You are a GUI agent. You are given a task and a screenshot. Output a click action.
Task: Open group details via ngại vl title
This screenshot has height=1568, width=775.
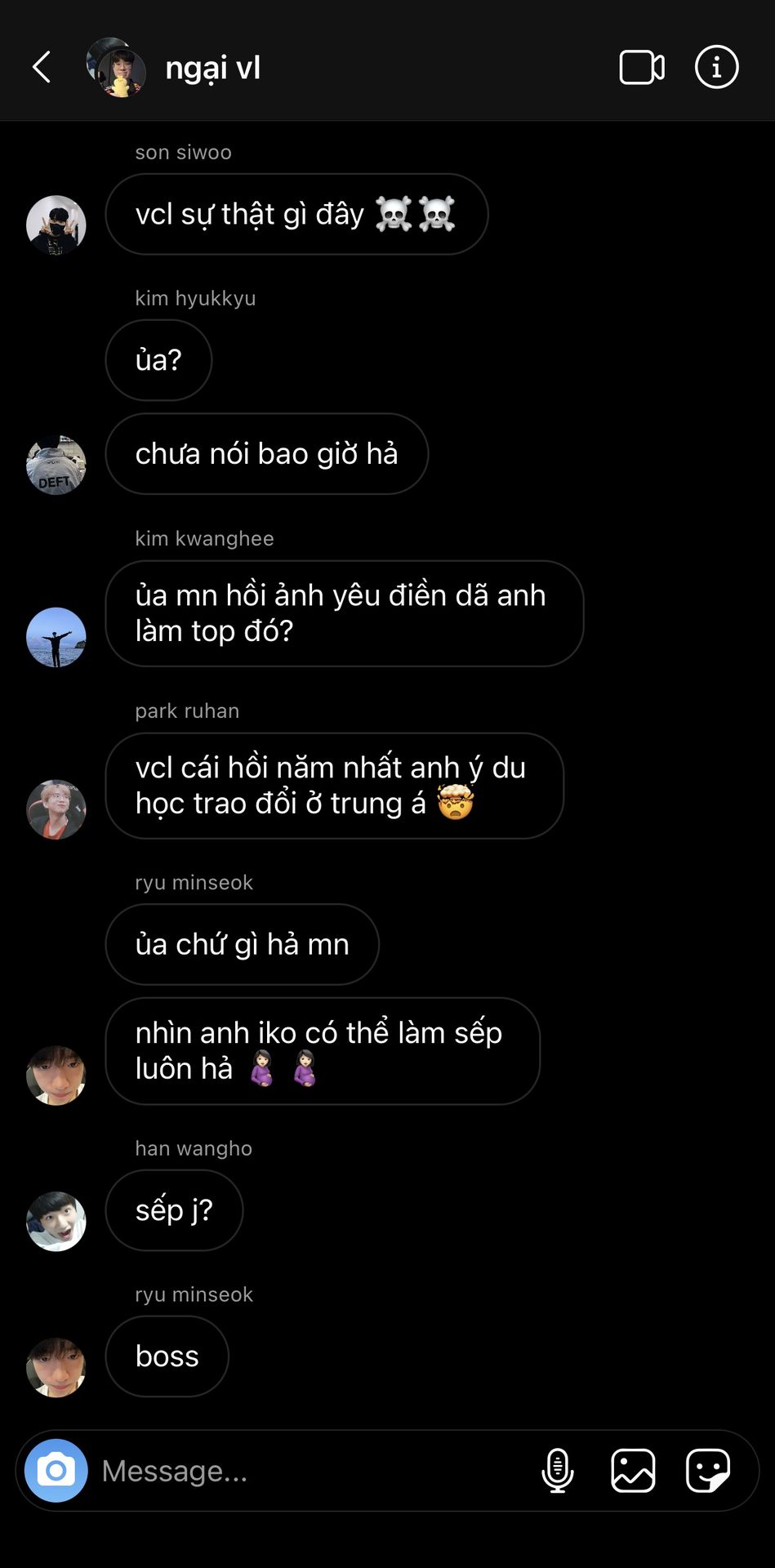coord(212,69)
